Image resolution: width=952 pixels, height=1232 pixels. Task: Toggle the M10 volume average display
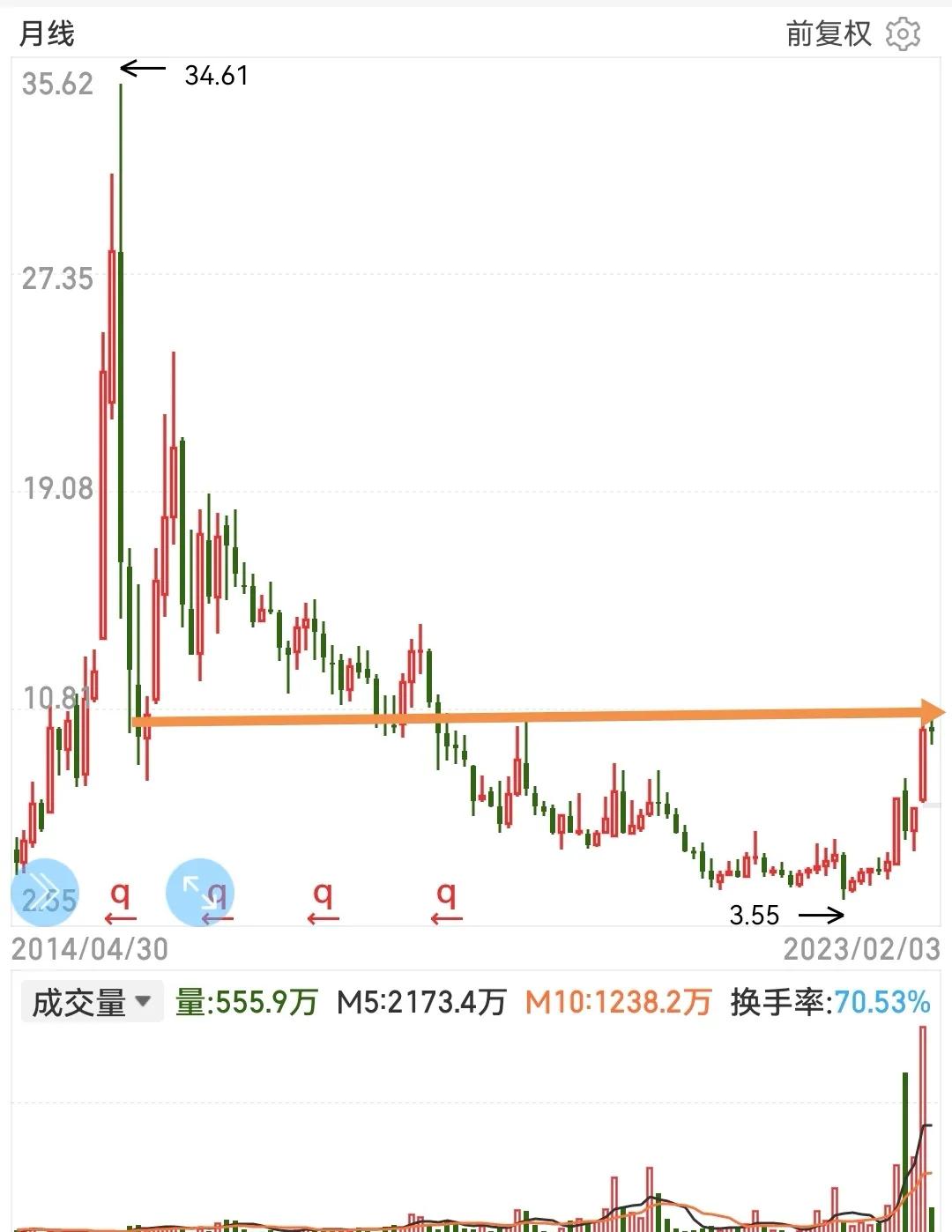click(x=620, y=1001)
